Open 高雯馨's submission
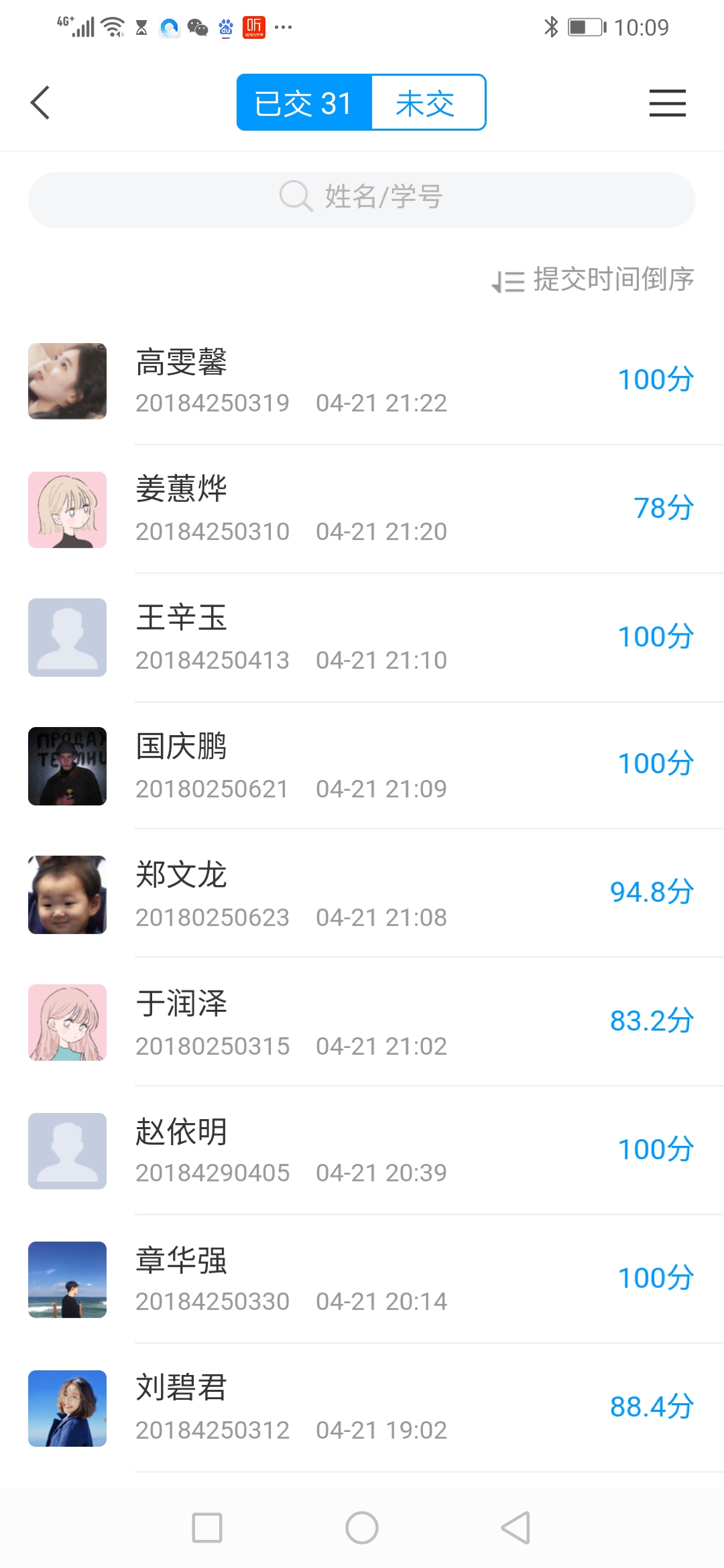Viewport: 724px width, 1568px height. pyautogui.click(x=362, y=381)
